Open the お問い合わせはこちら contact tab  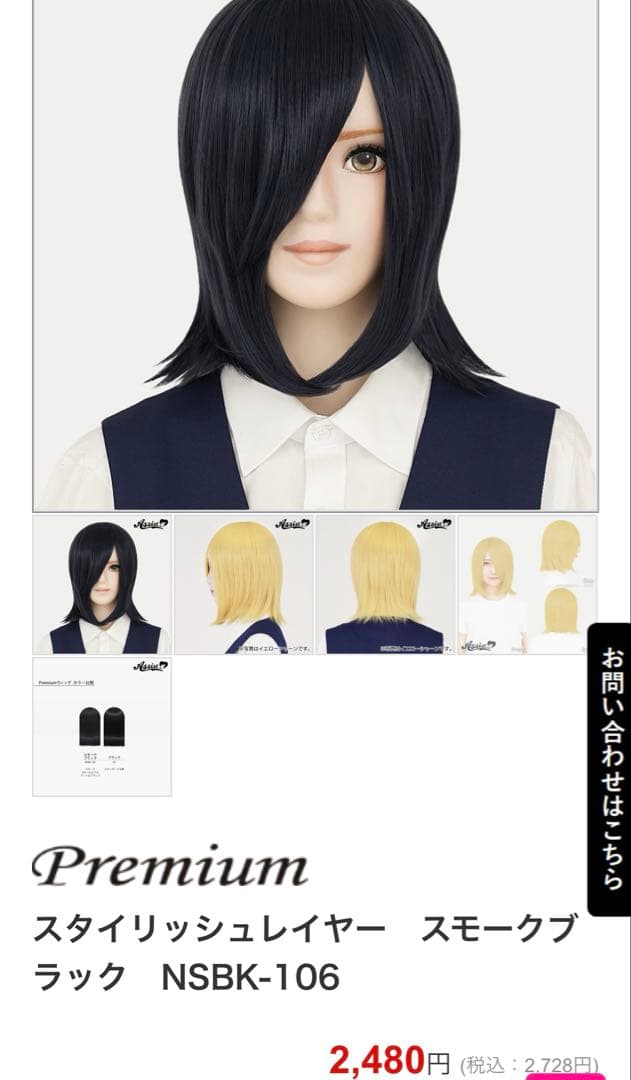[x=612, y=769]
